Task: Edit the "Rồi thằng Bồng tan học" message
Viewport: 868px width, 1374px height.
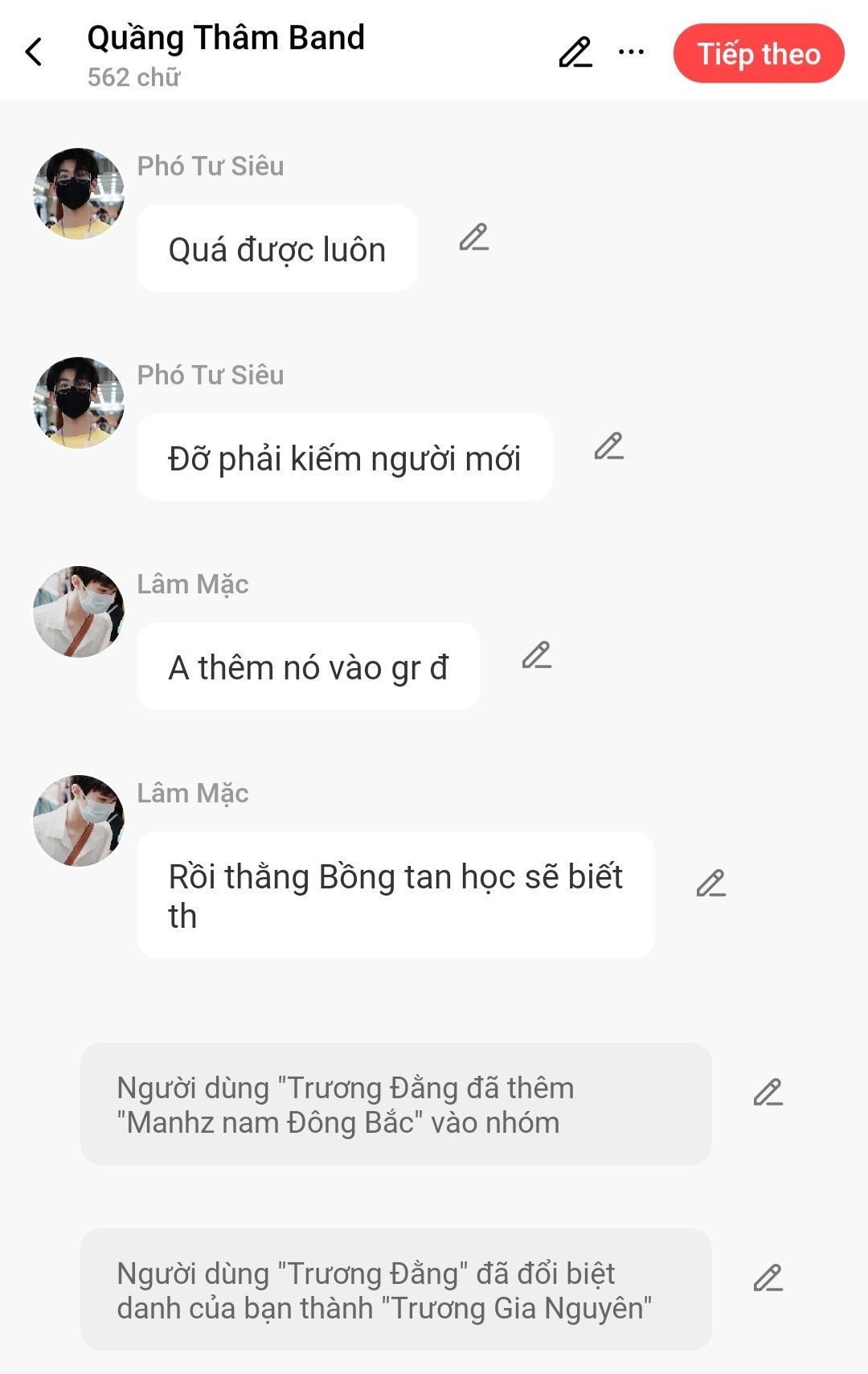Action: pyautogui.click(x=711, y=884)
